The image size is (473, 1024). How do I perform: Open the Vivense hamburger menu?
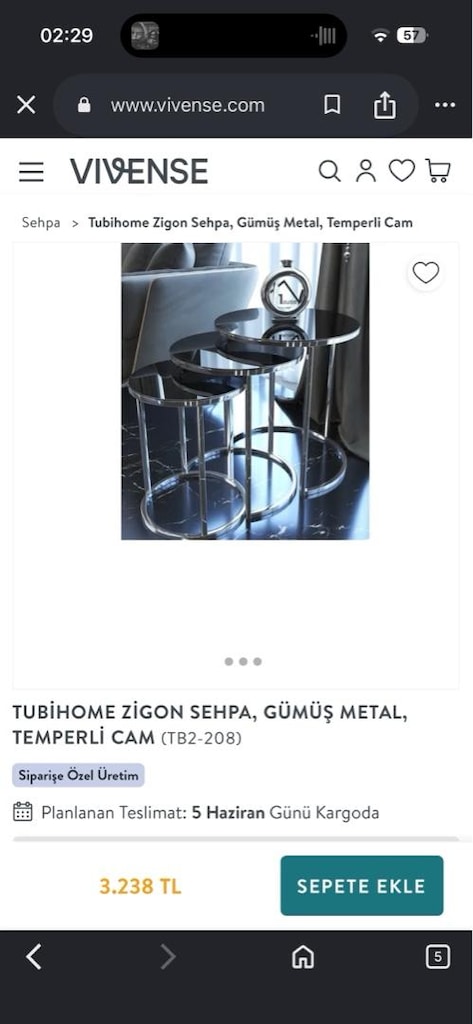click(x=31, y=172)
